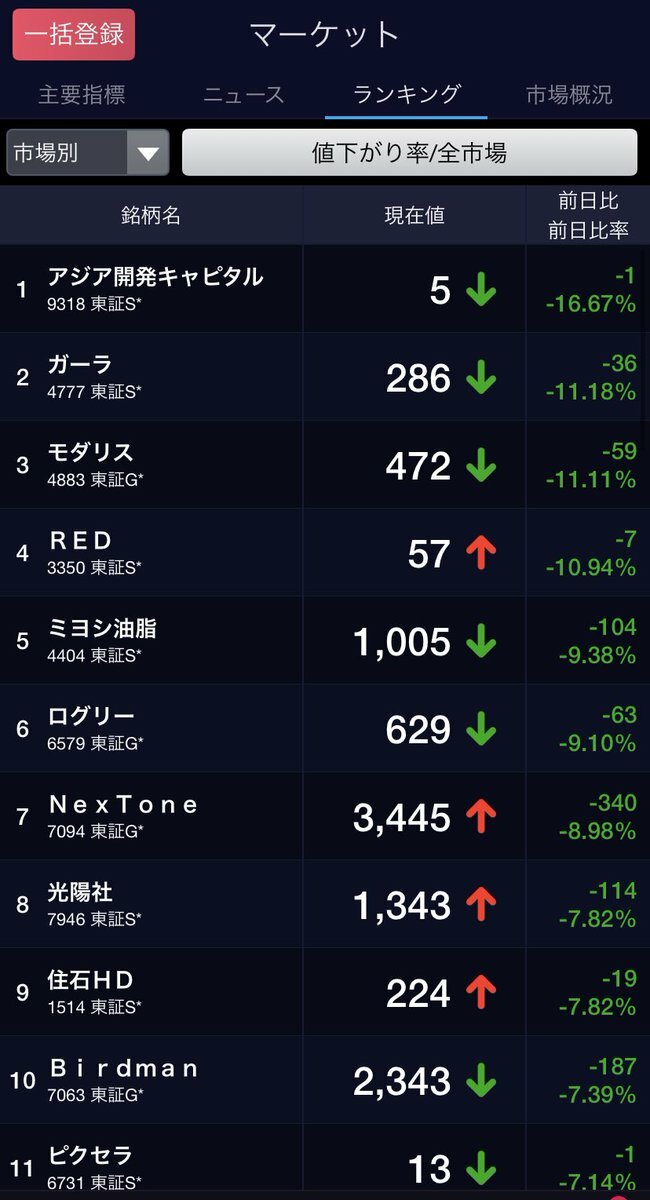Open the ニュース tab
The image size is (650, 1200).
point(244,95)
